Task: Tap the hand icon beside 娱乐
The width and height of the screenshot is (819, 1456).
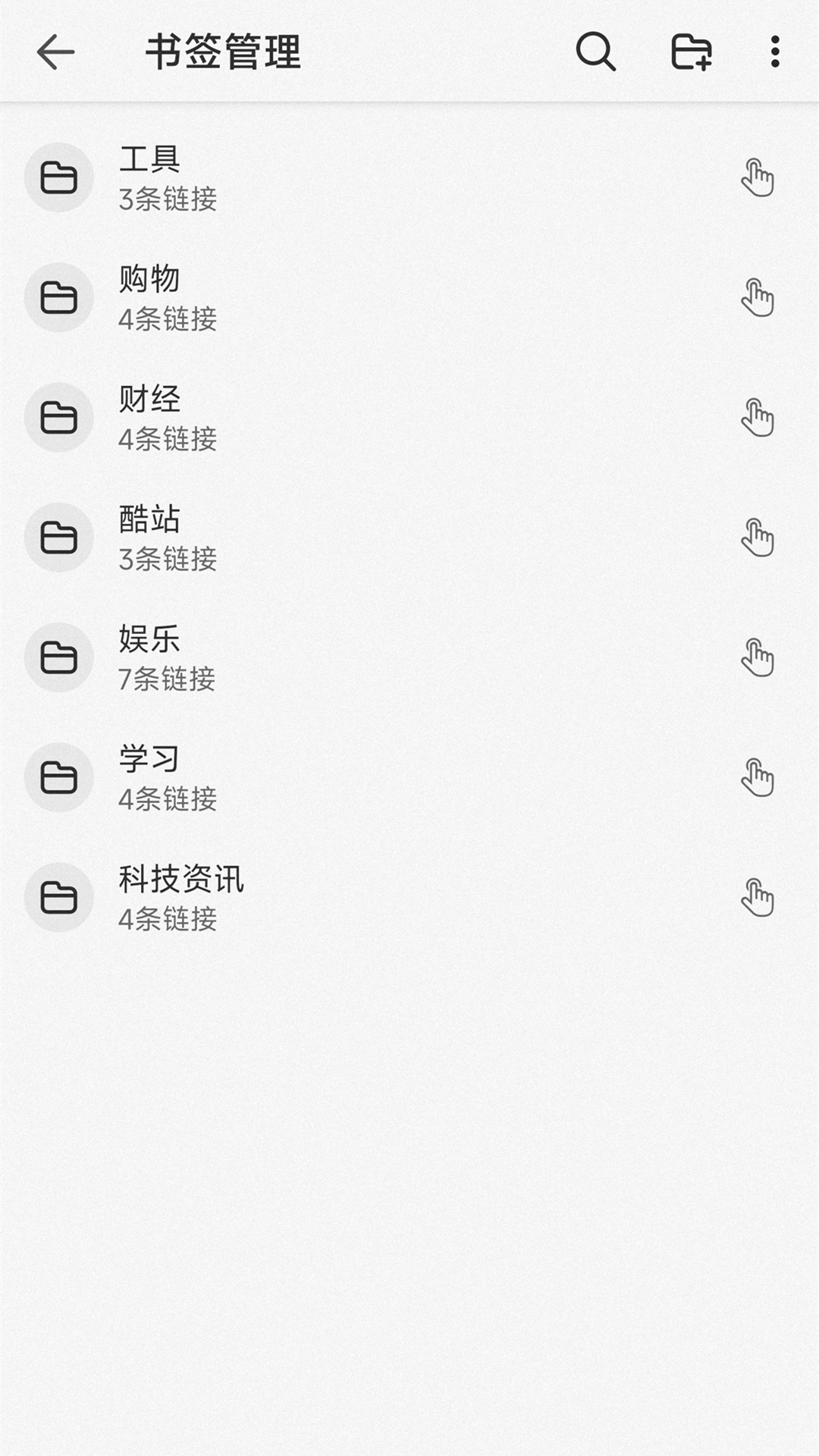Action: coord(757,657)
